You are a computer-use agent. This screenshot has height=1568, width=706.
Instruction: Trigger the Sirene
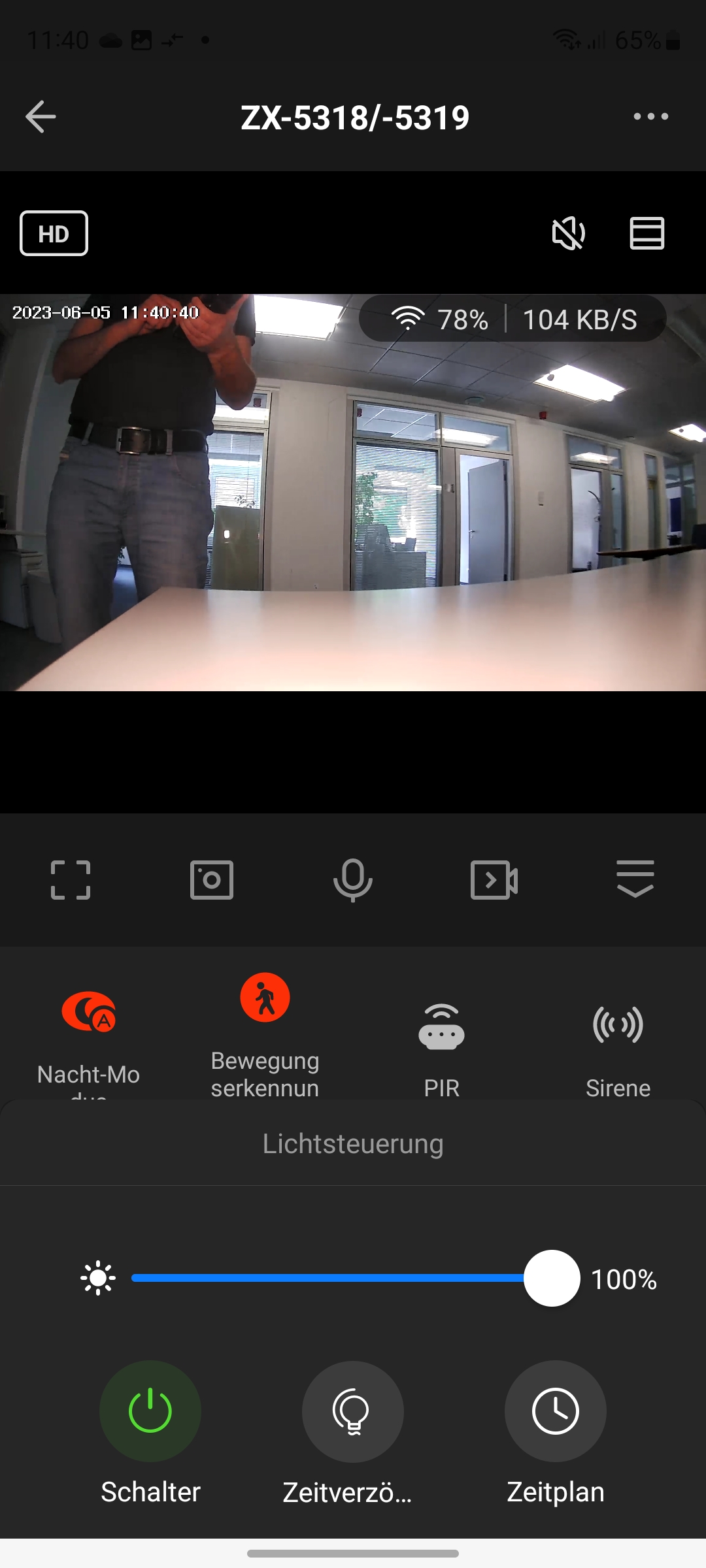pyautogui.click(x=618, y=1026)
